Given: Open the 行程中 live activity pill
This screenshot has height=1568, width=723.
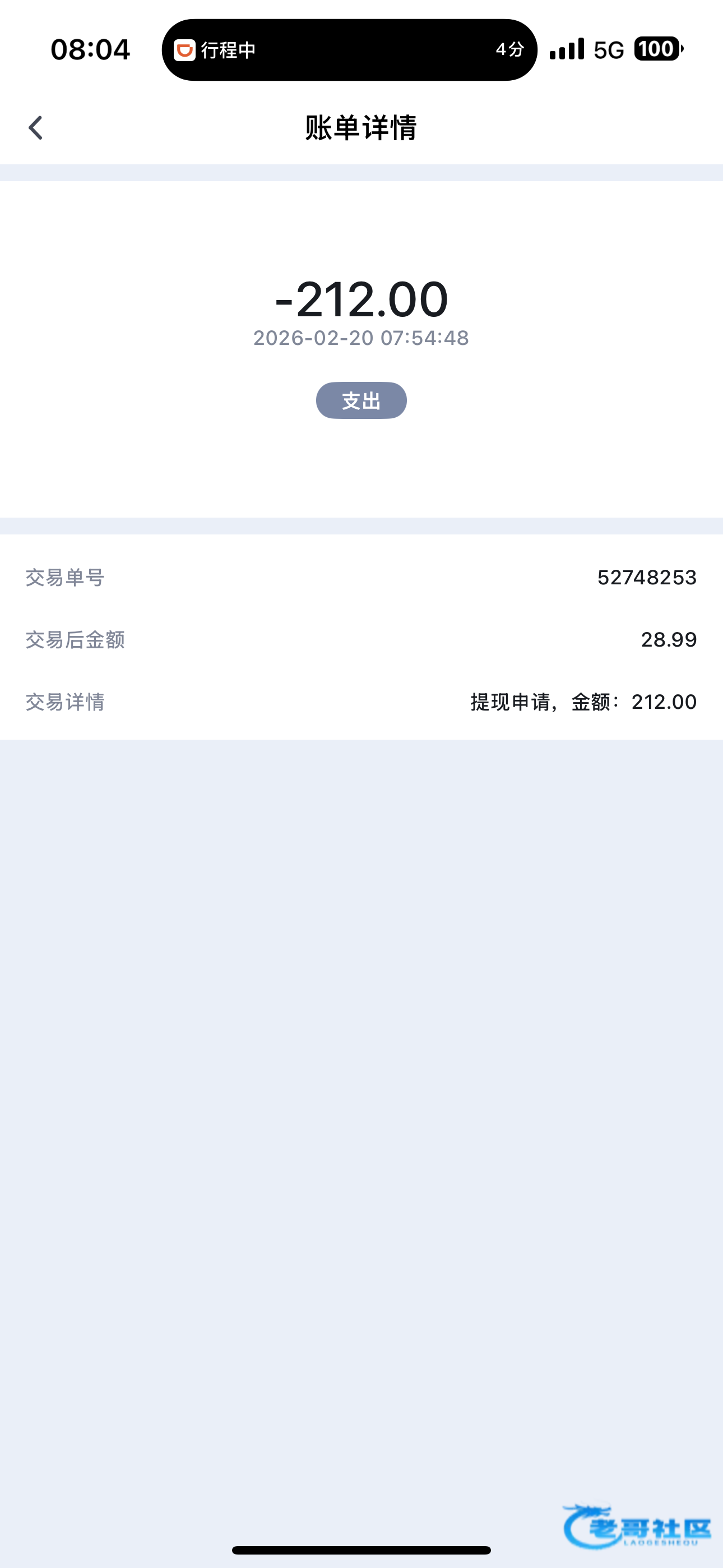Looking at the screenshot, I should pos(349,50).
